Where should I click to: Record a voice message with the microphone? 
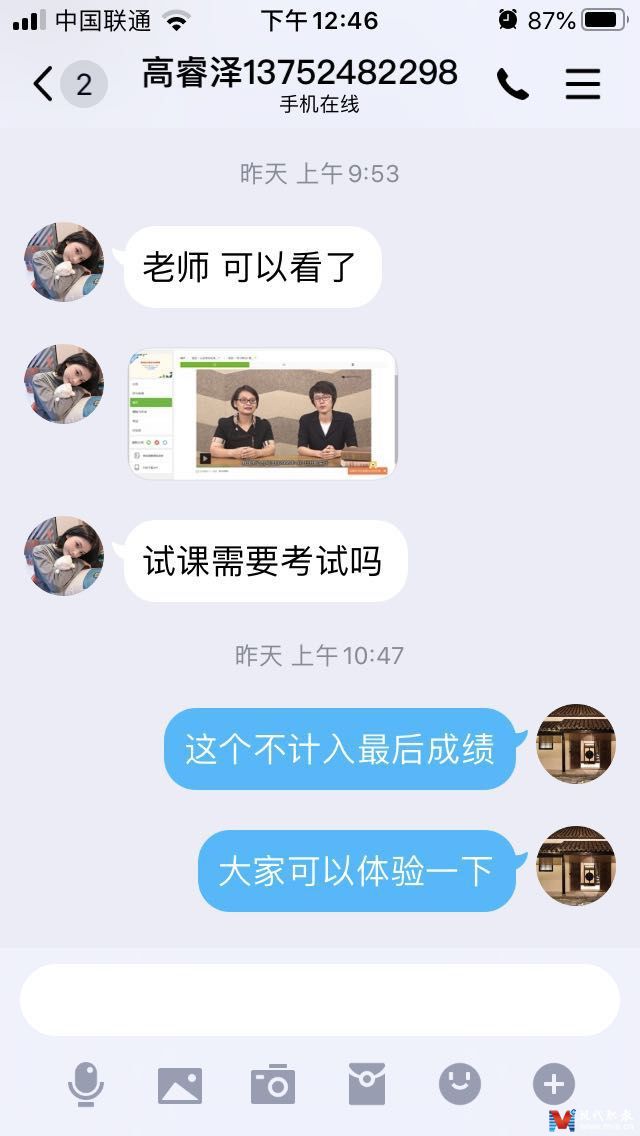pyautogui.click(x=85, y=1084)
